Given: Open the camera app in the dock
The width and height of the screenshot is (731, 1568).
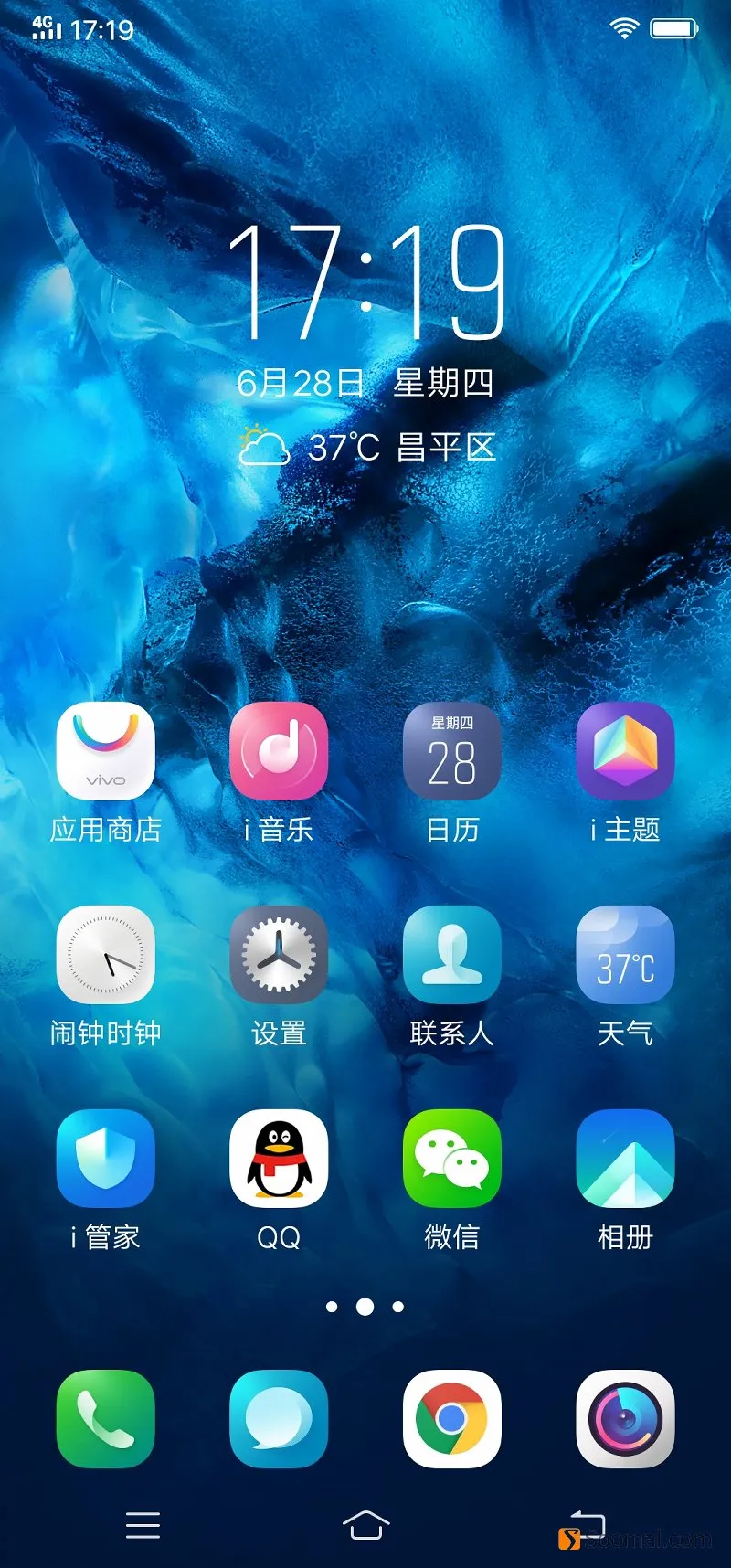Looking at the screenshot, I should pos(626,1419).
